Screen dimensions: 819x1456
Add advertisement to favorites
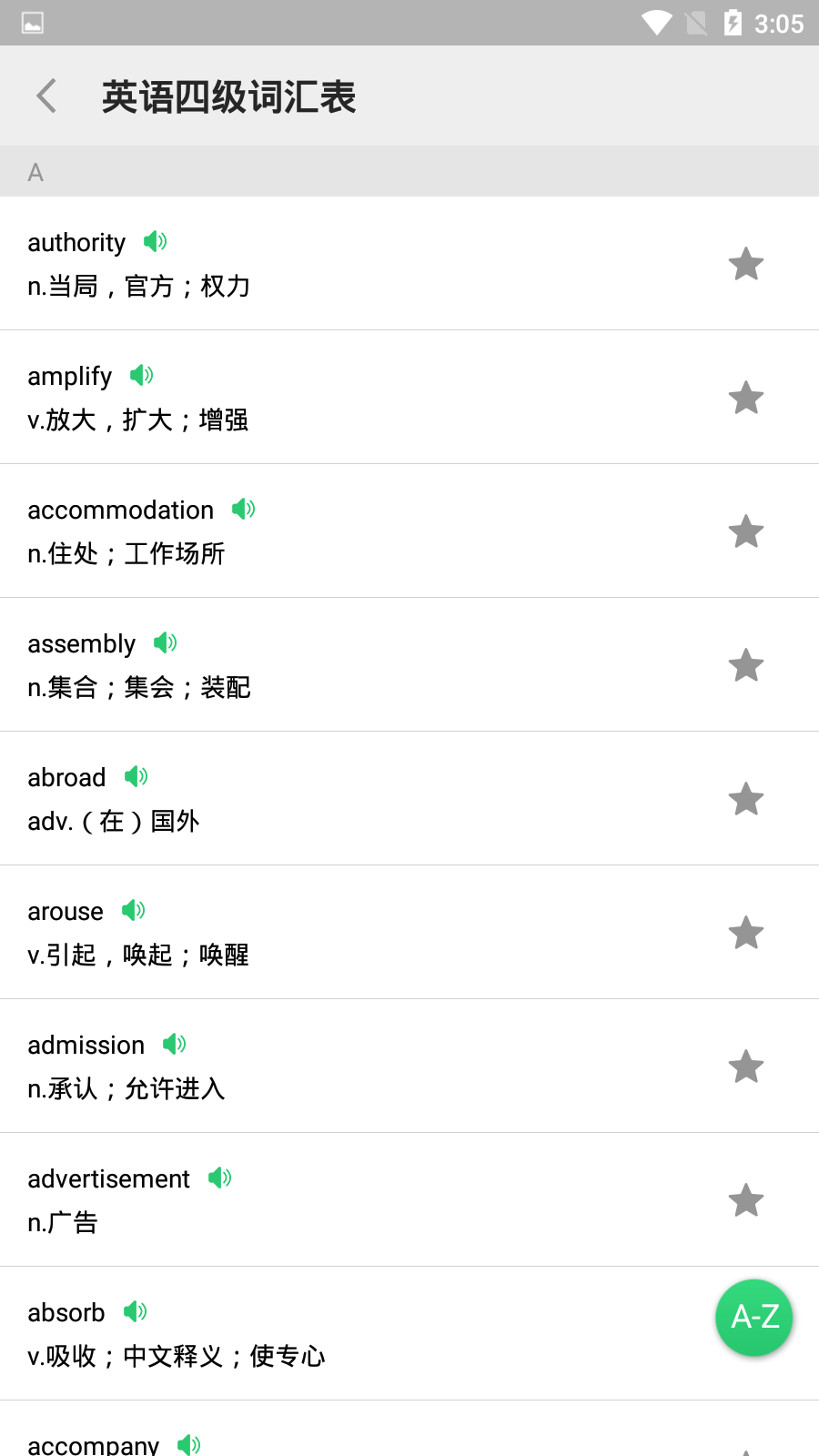746,1200
